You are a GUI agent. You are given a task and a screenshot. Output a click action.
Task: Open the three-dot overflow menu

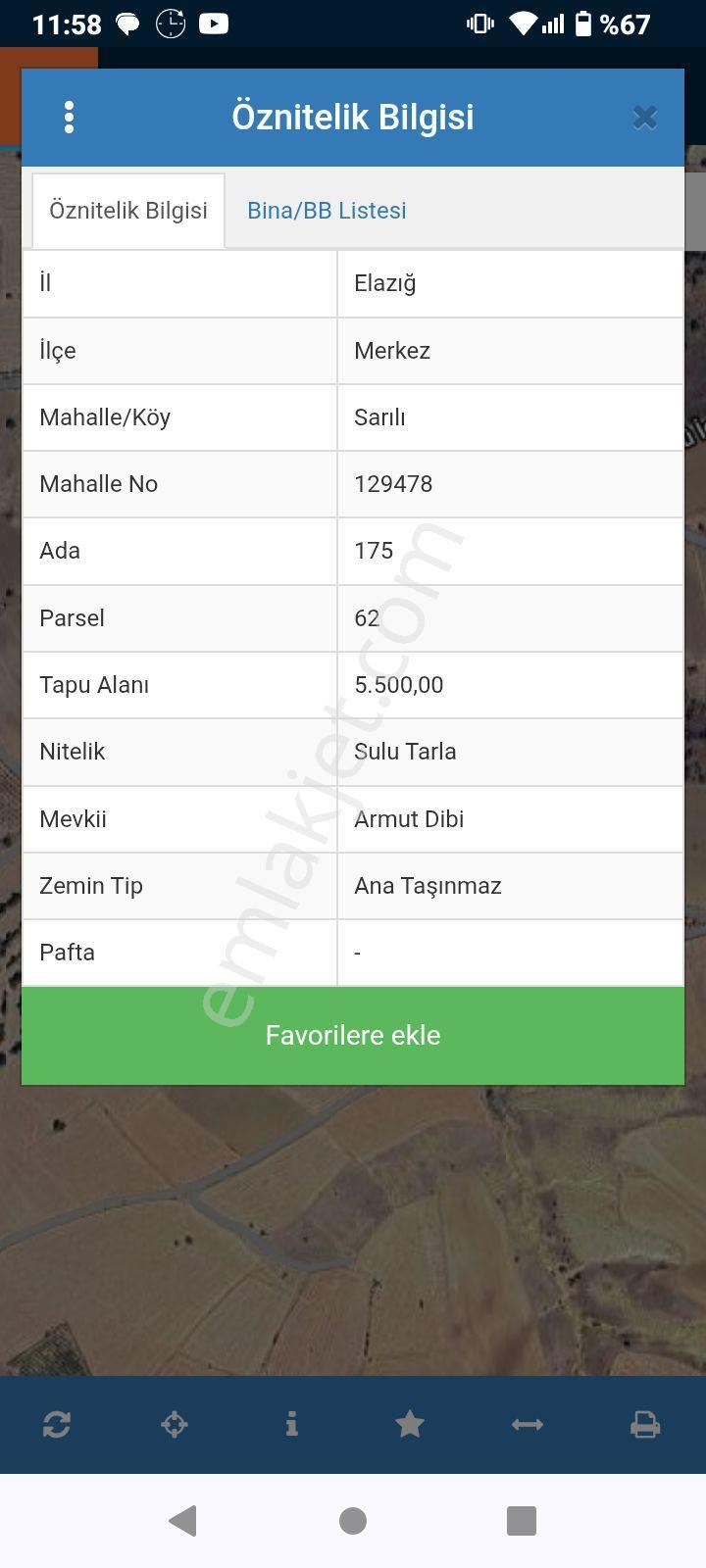coord(69,118)
